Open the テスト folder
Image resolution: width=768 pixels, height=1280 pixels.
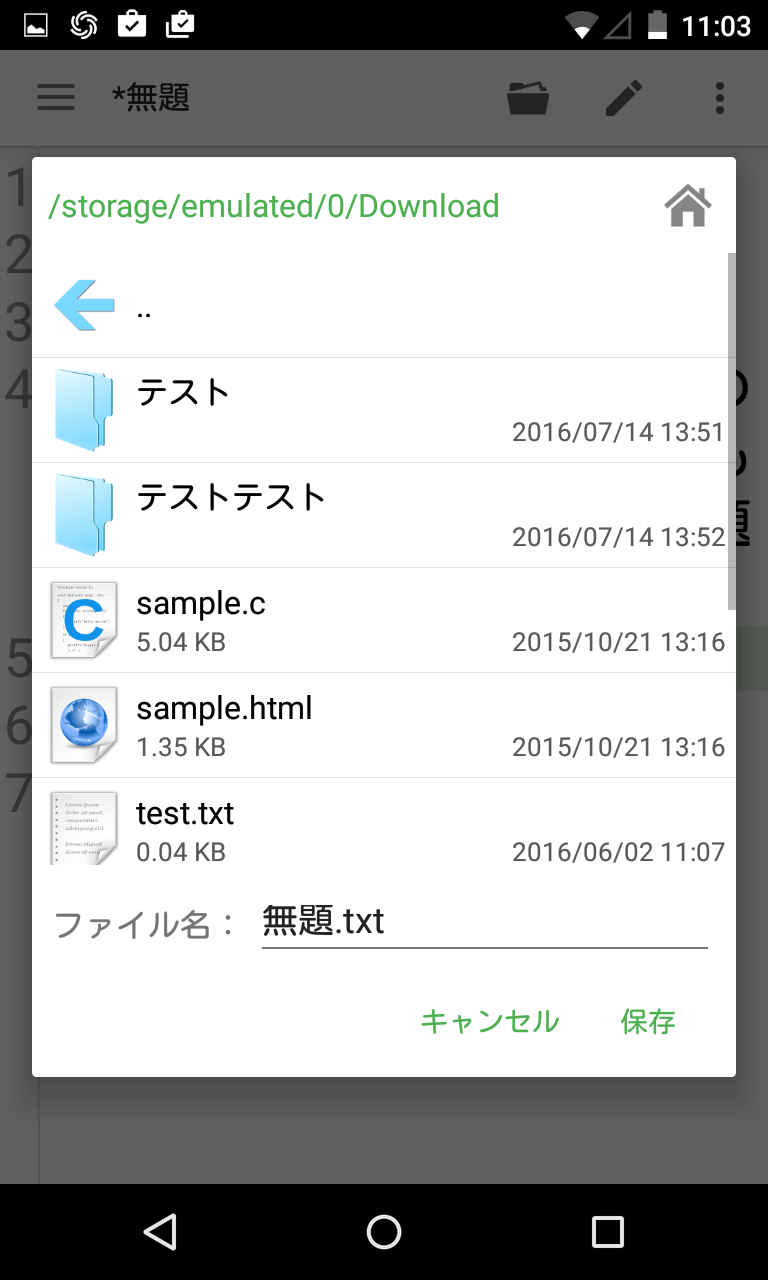[300, 409]
